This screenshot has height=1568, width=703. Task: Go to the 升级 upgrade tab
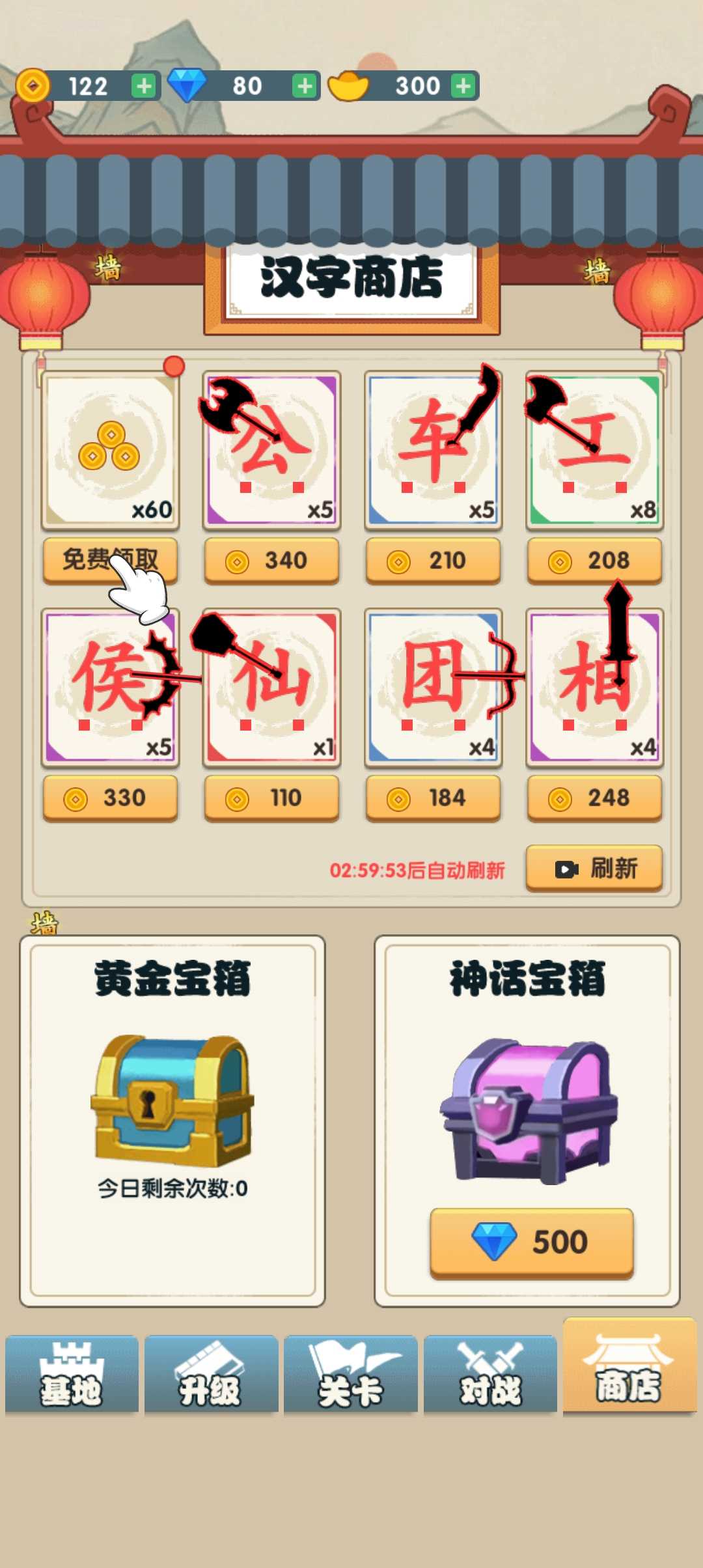pos(211,1374)
